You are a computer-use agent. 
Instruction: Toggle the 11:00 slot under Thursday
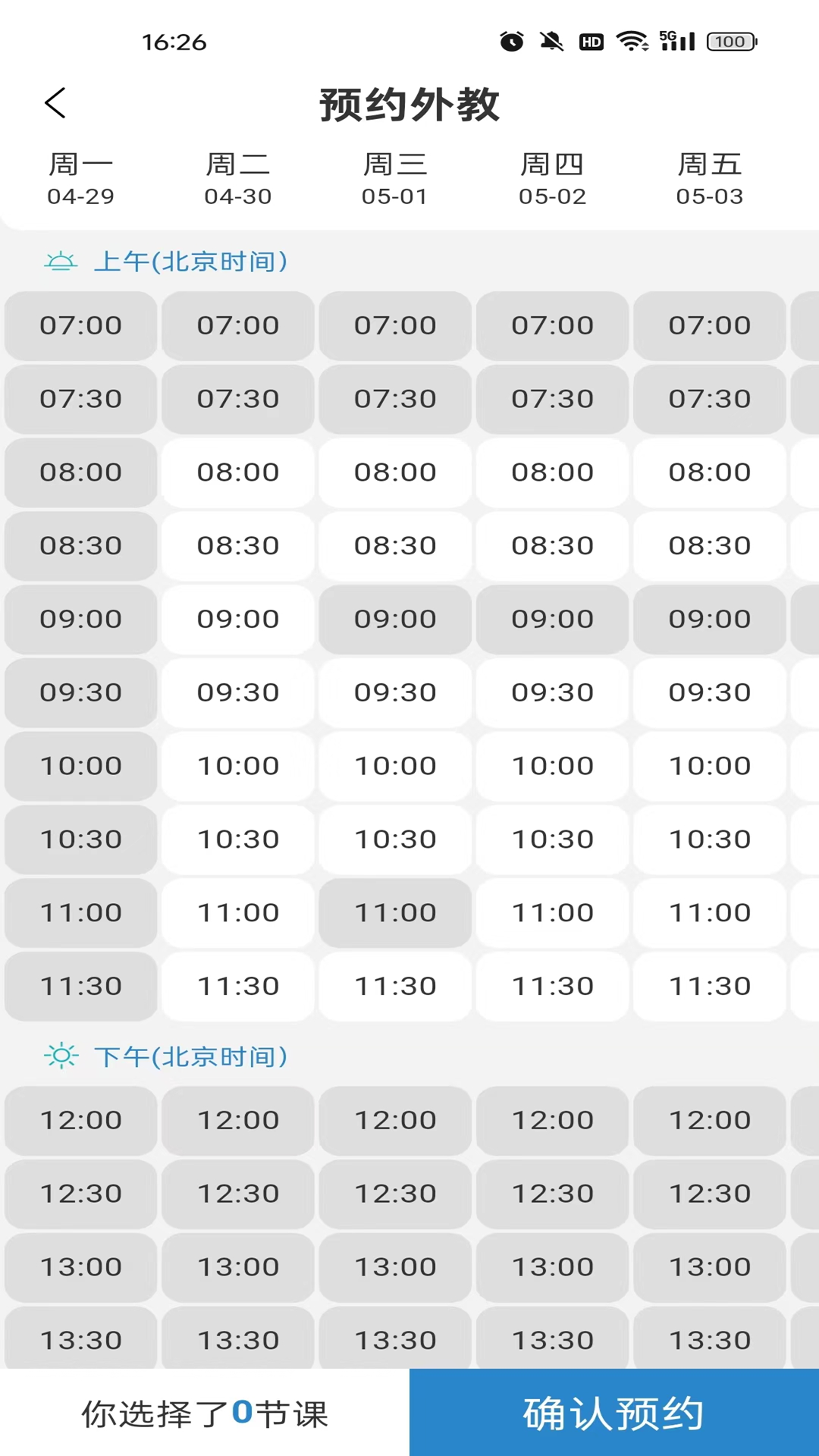pos(552,912)
